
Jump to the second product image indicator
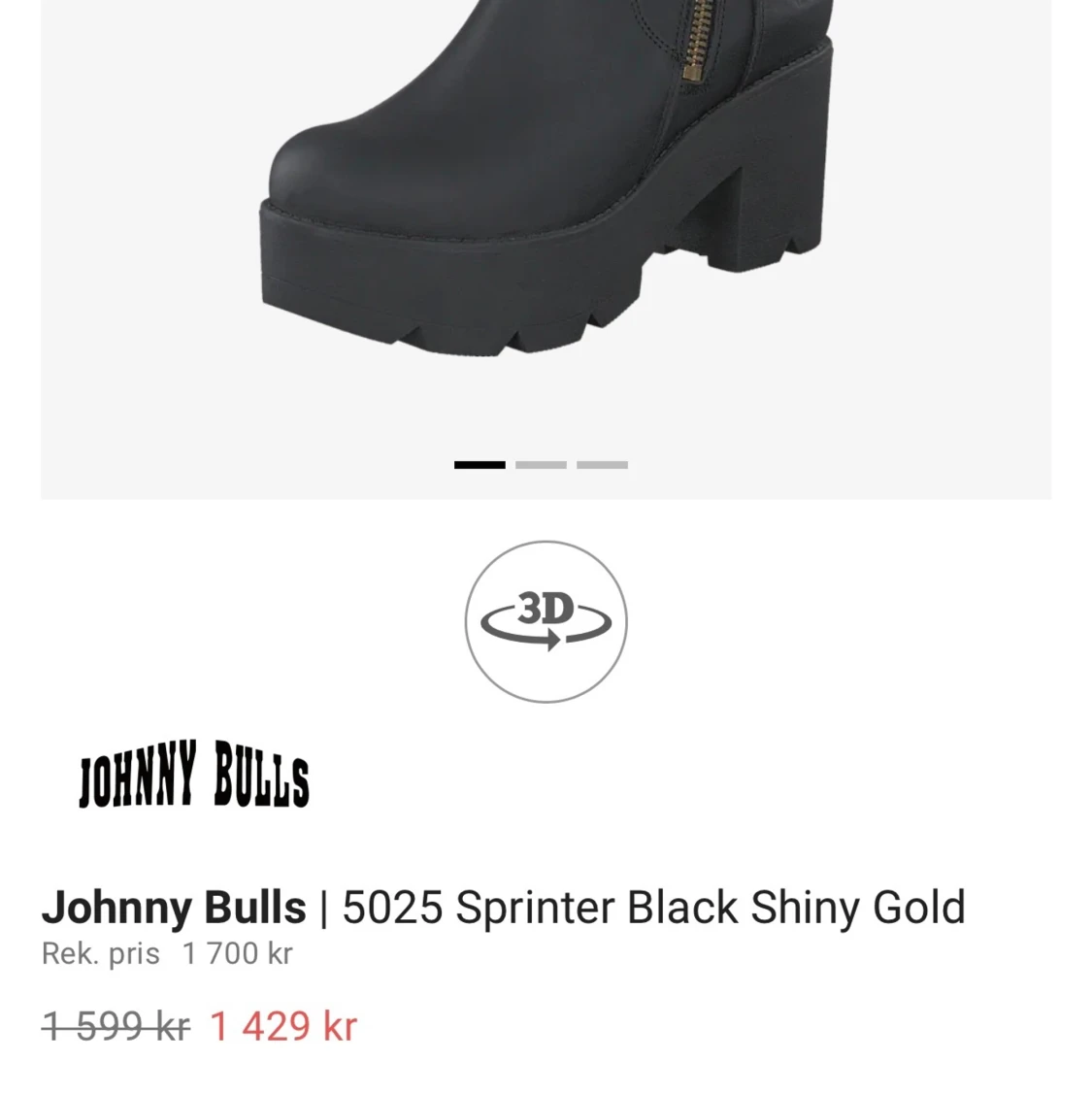click(541, 465)
